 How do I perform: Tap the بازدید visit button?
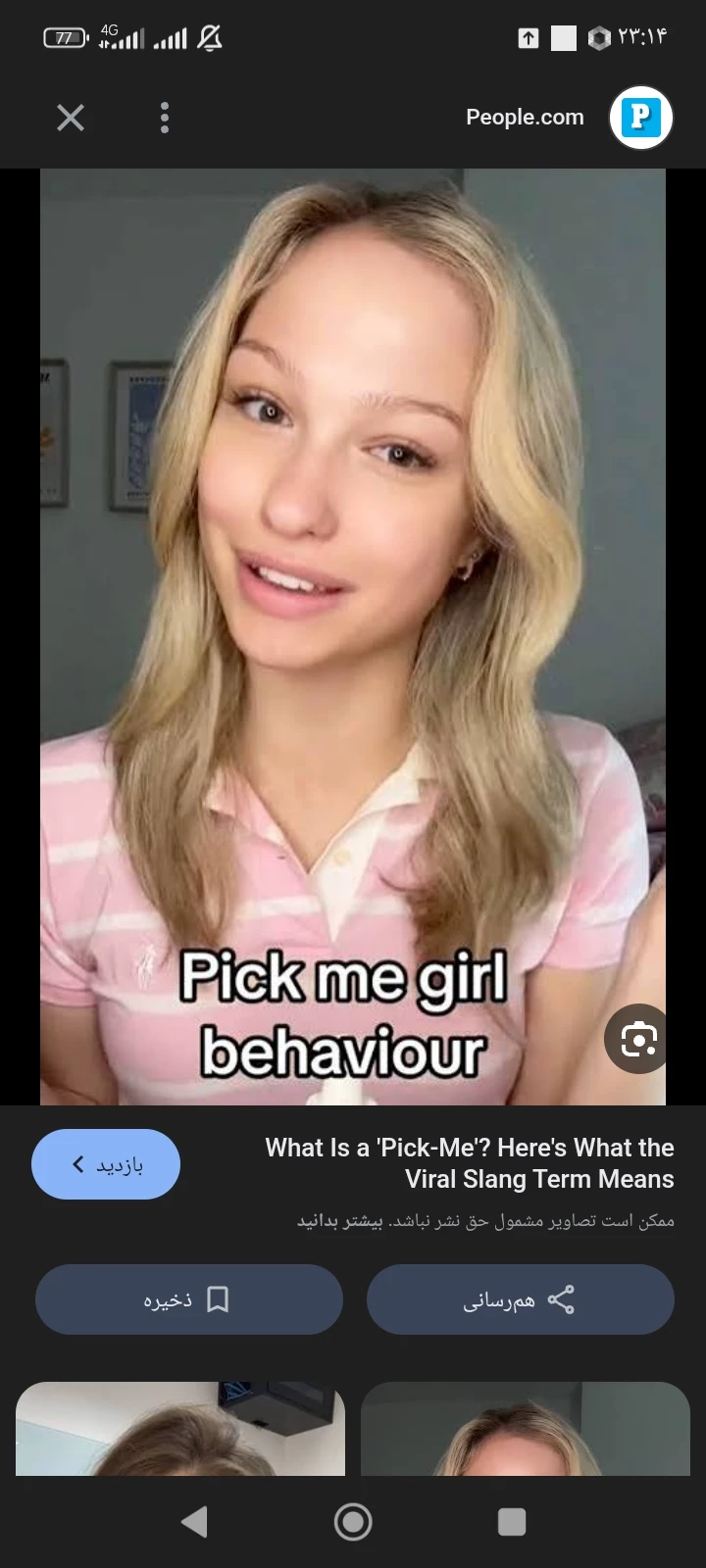click(x=106, y=1164)
